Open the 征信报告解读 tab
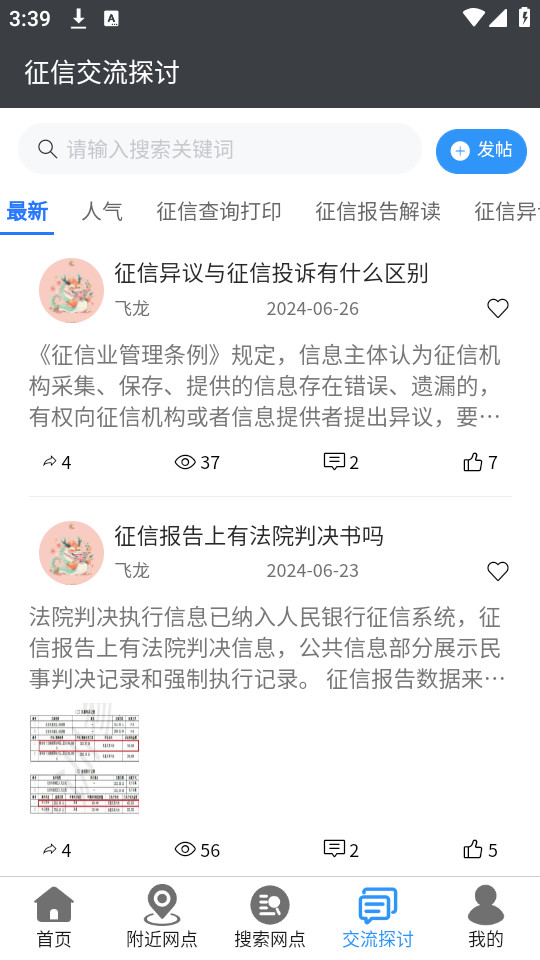The height and width of the screenshot is (960, 540). pyautogui.click(x=378, y=211)
